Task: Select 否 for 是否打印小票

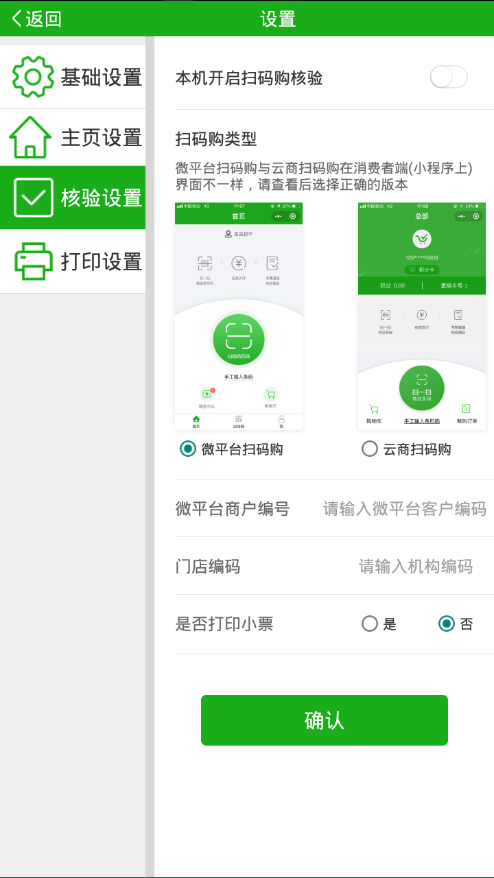Action: click(456, 624)
